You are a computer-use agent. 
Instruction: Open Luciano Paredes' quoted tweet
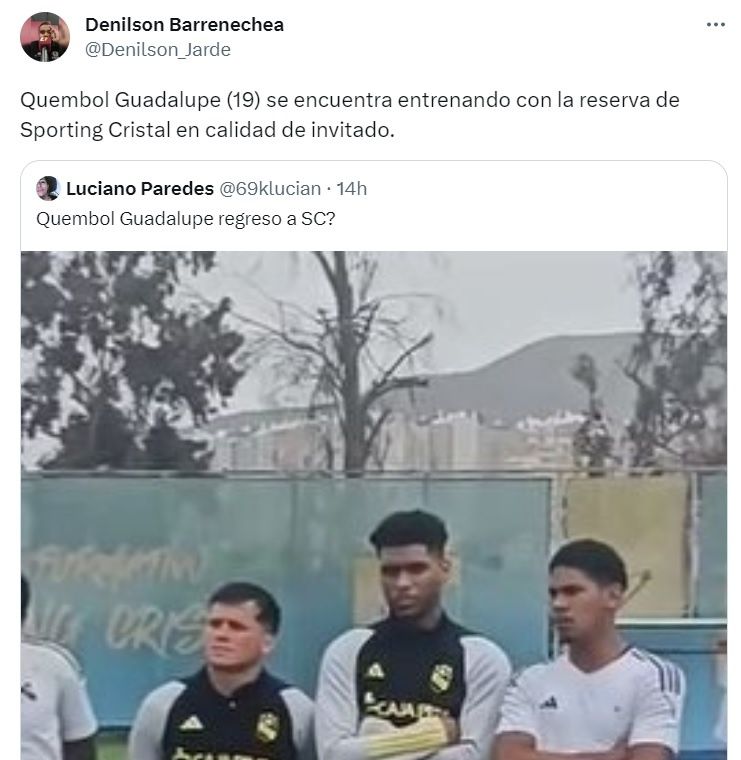tap(380, 218)
